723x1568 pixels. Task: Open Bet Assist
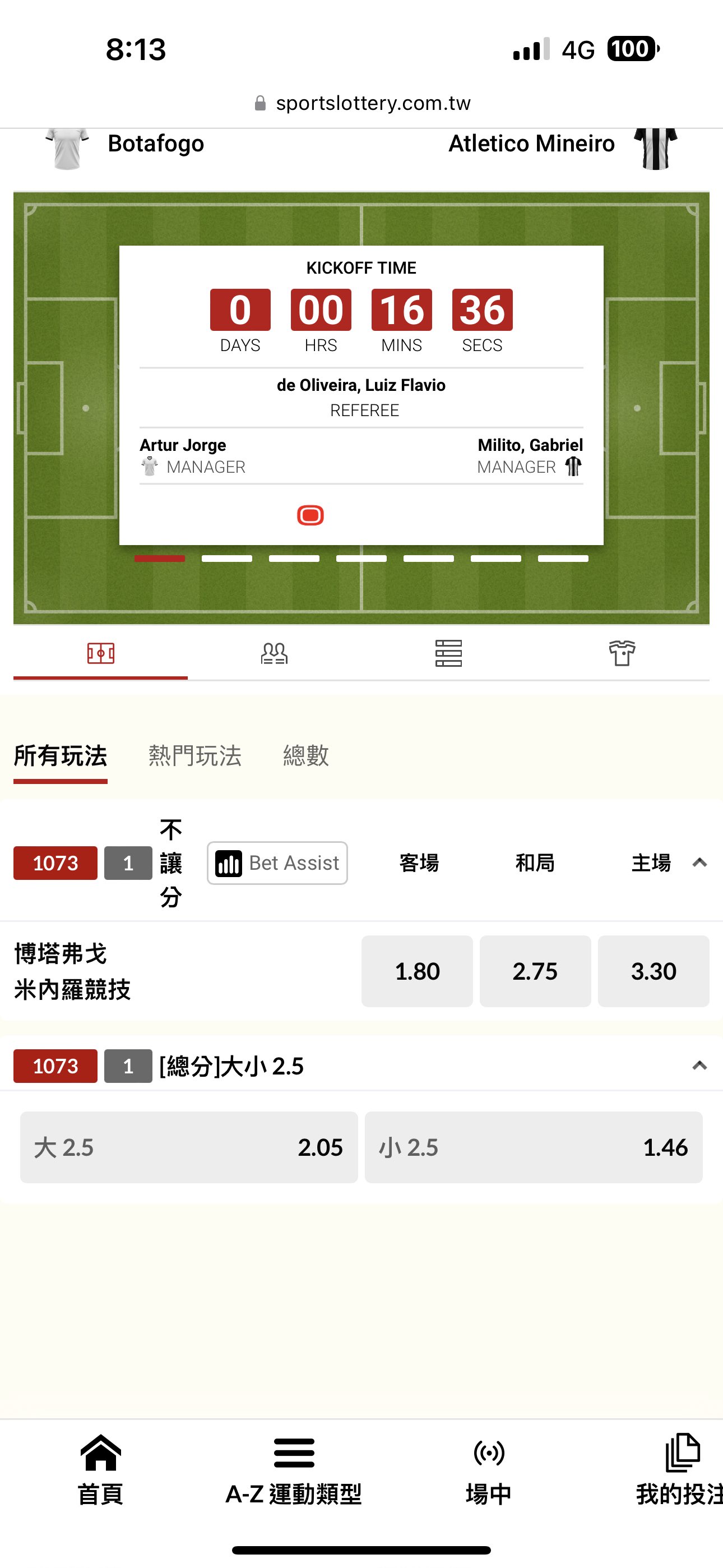277,863
